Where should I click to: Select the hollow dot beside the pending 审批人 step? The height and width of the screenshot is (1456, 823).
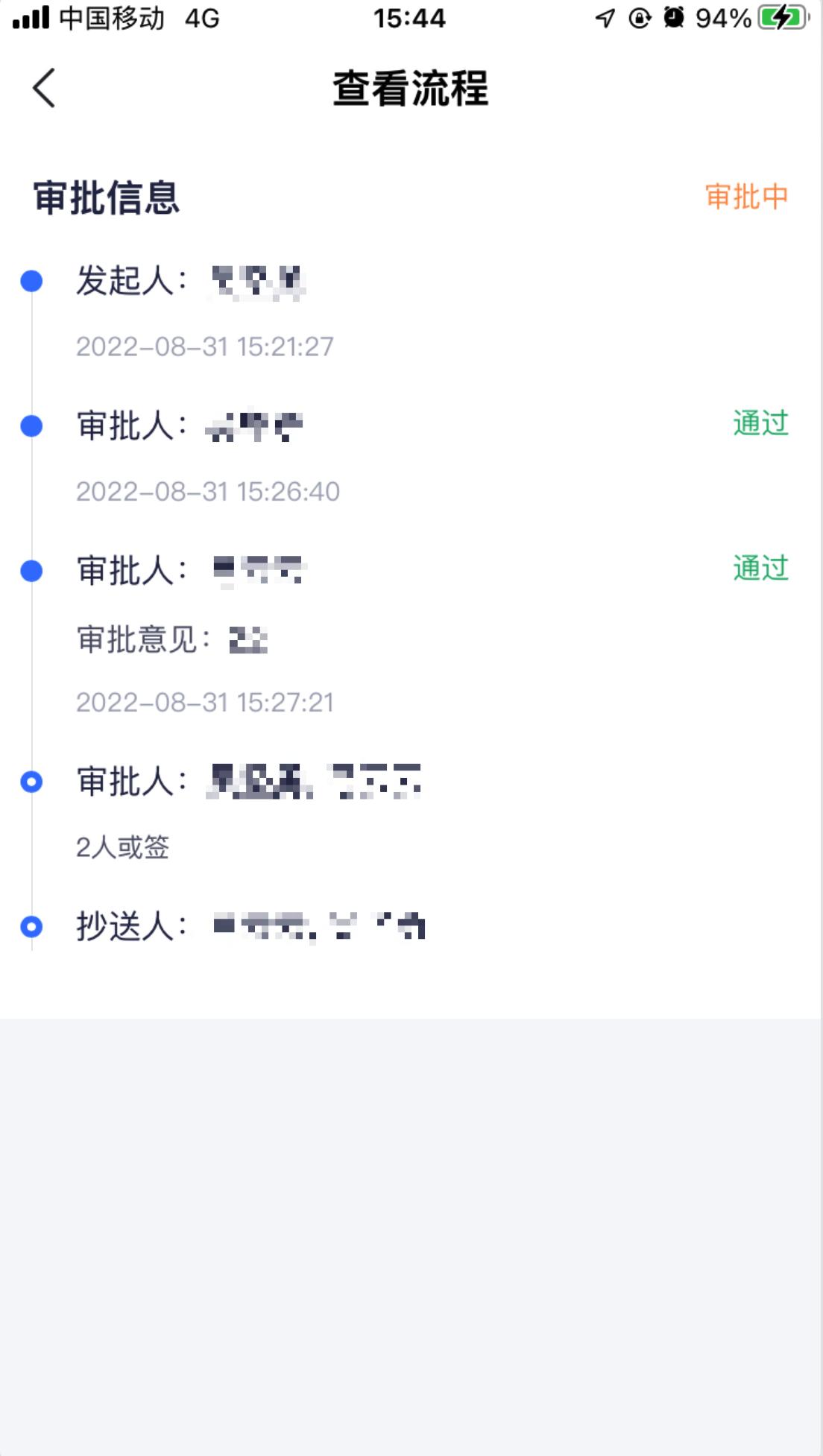[31, 782]
